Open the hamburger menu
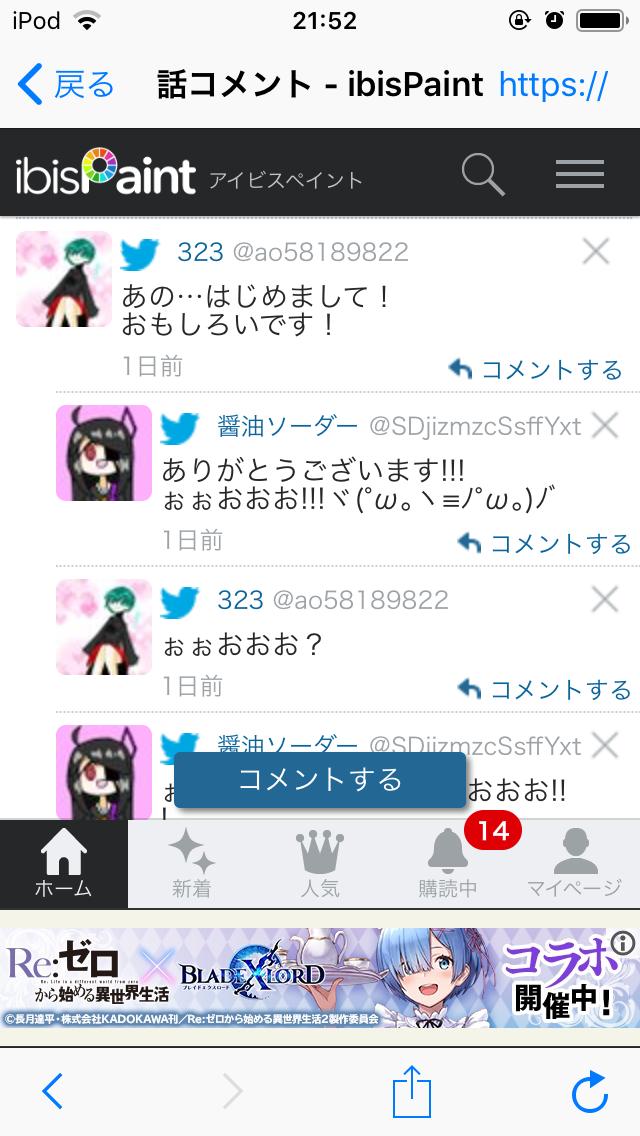The width and height of the screenshot is (640, 1136). [x=580, y=175]
